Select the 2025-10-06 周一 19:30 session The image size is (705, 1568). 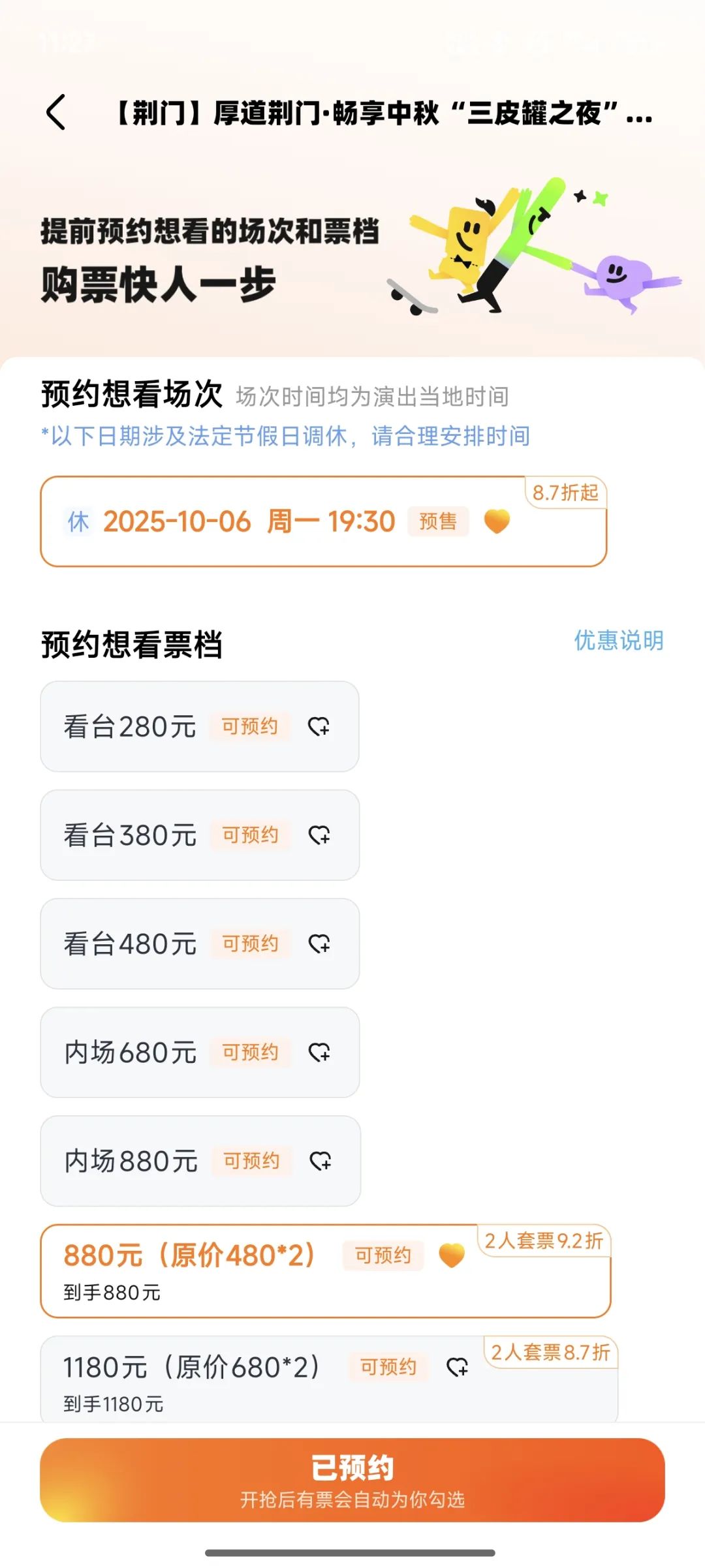324,521
